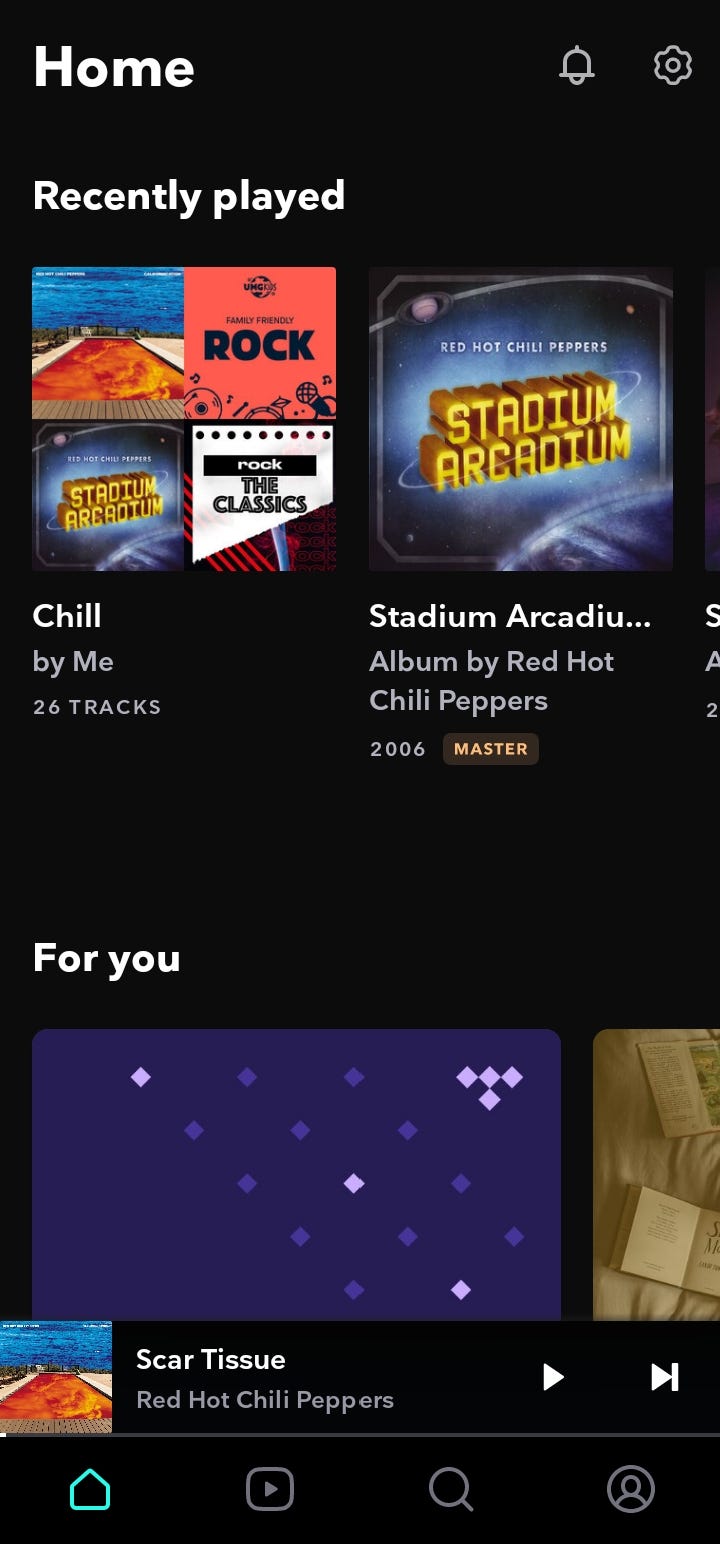Screen dimensions: 720x1544
Task: Open the settings gear
Action: [672, 66]
